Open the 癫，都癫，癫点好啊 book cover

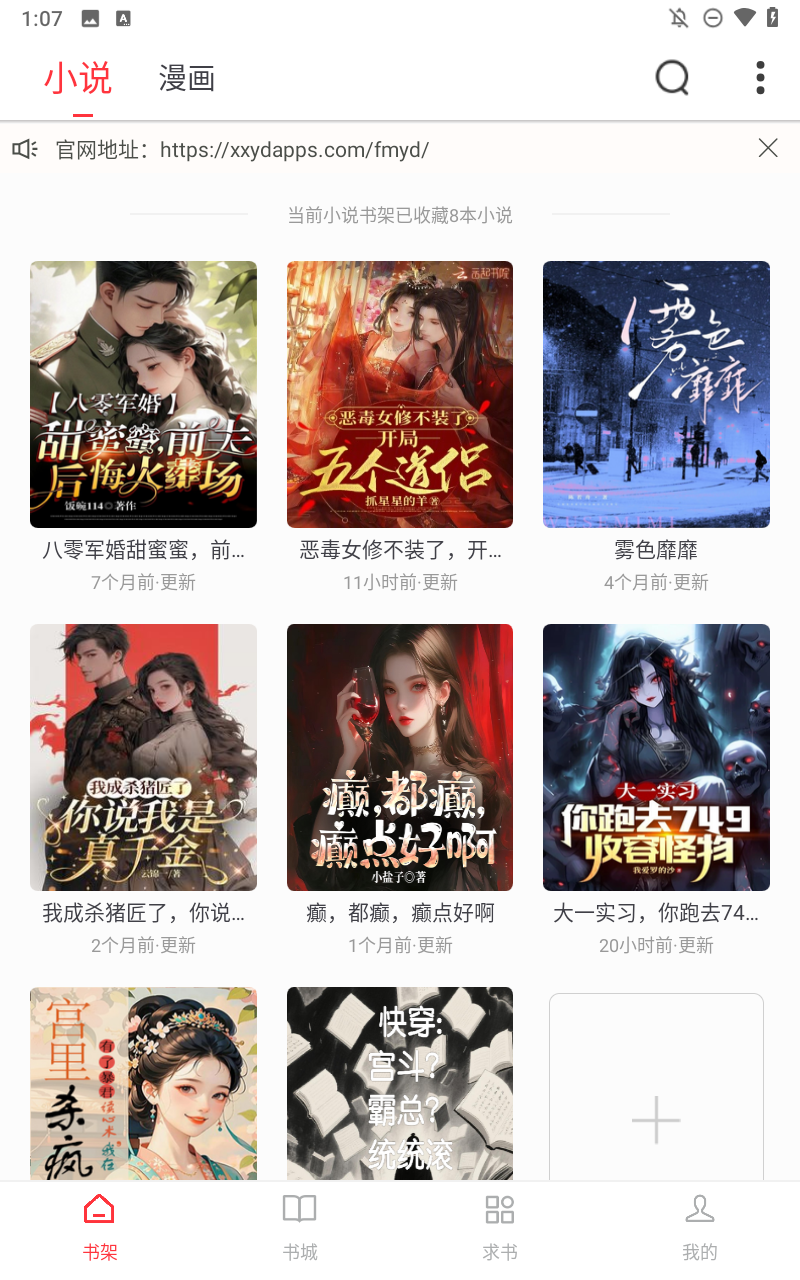400,757
